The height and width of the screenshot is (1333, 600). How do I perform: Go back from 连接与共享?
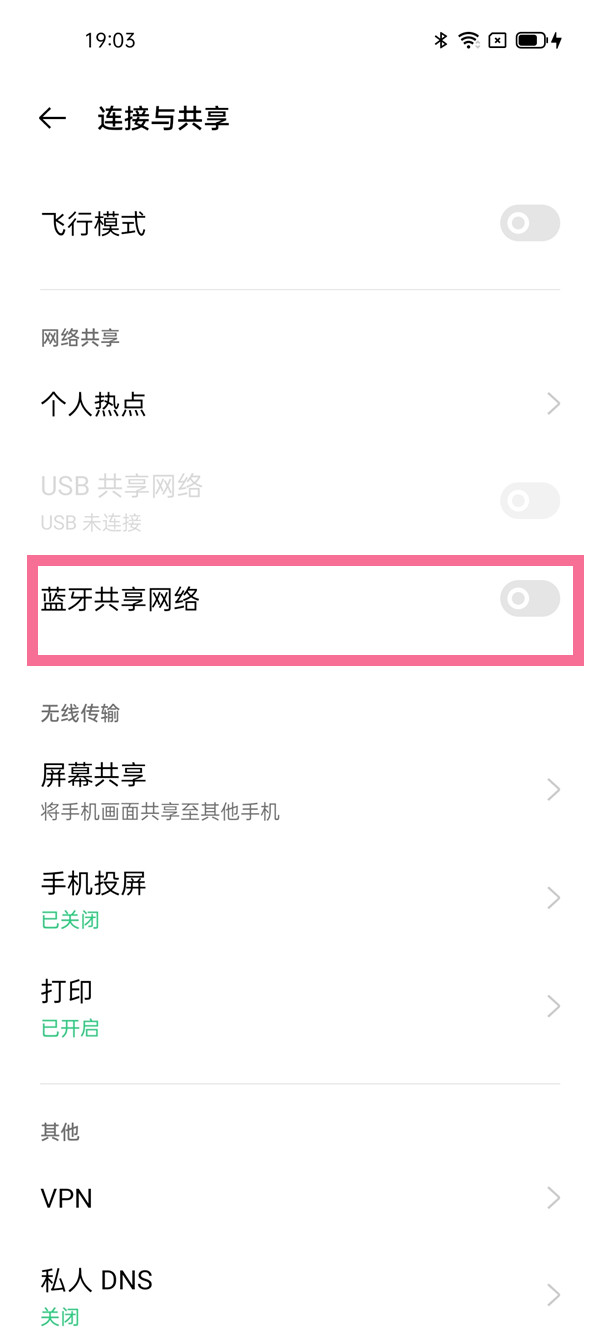(52, 118)
